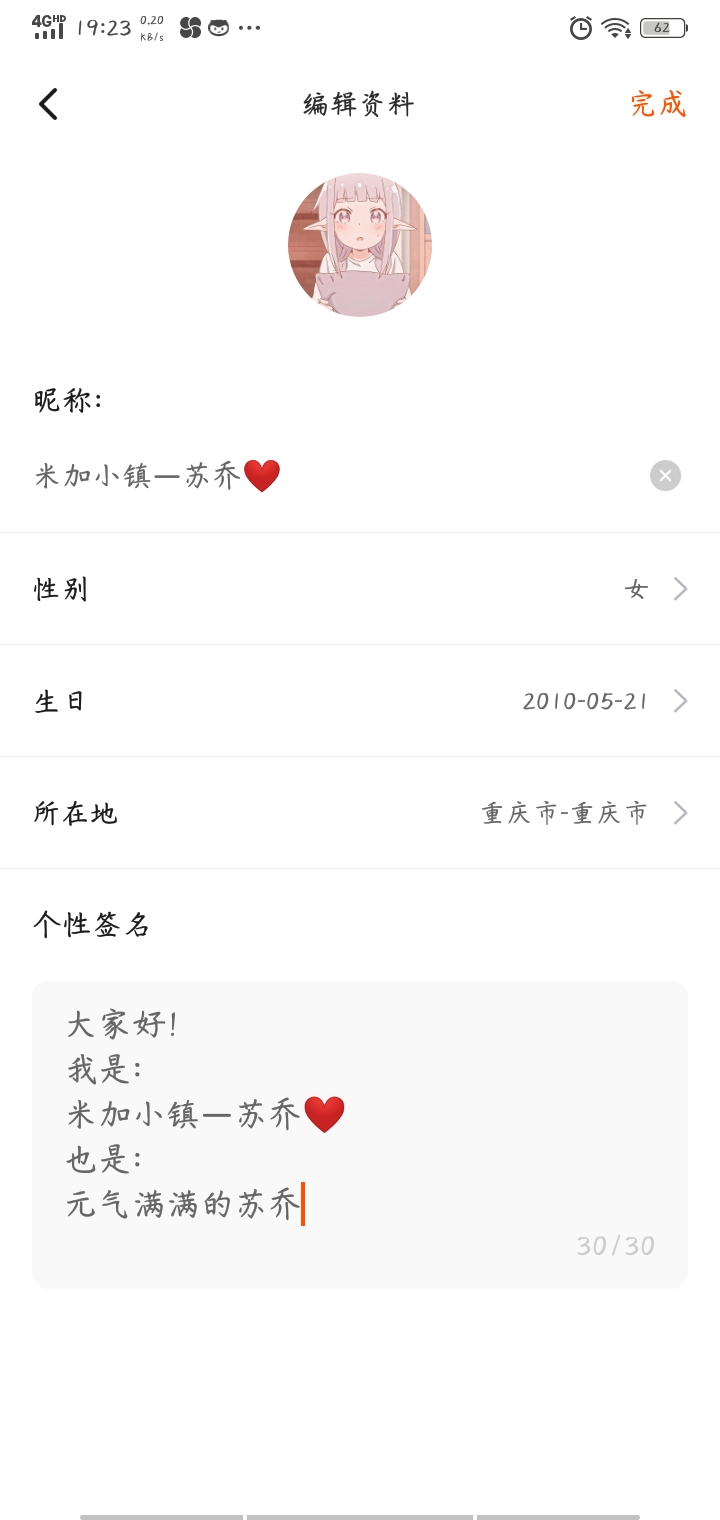Focus the 个性签名 signature text box
The height and width of the screenshot is (1520, 720).
click(360, 1134)
